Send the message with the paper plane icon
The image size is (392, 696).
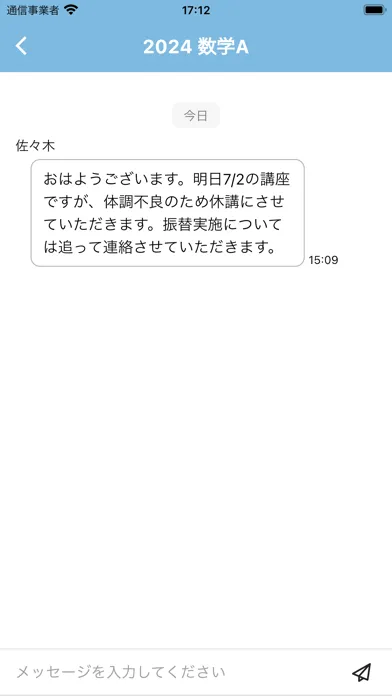coord(362,672)
